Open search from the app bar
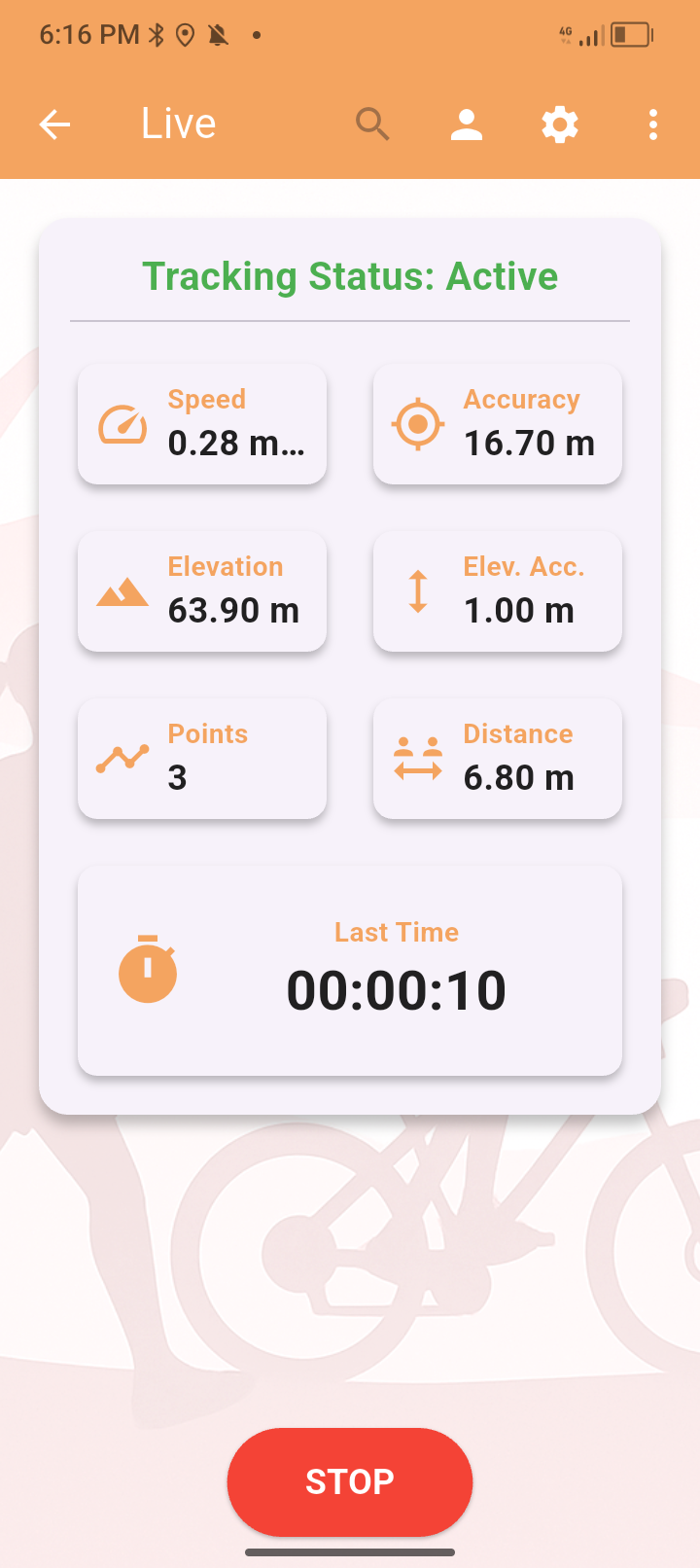Viewport: 700px width, 1568px height. pos(372,125)
